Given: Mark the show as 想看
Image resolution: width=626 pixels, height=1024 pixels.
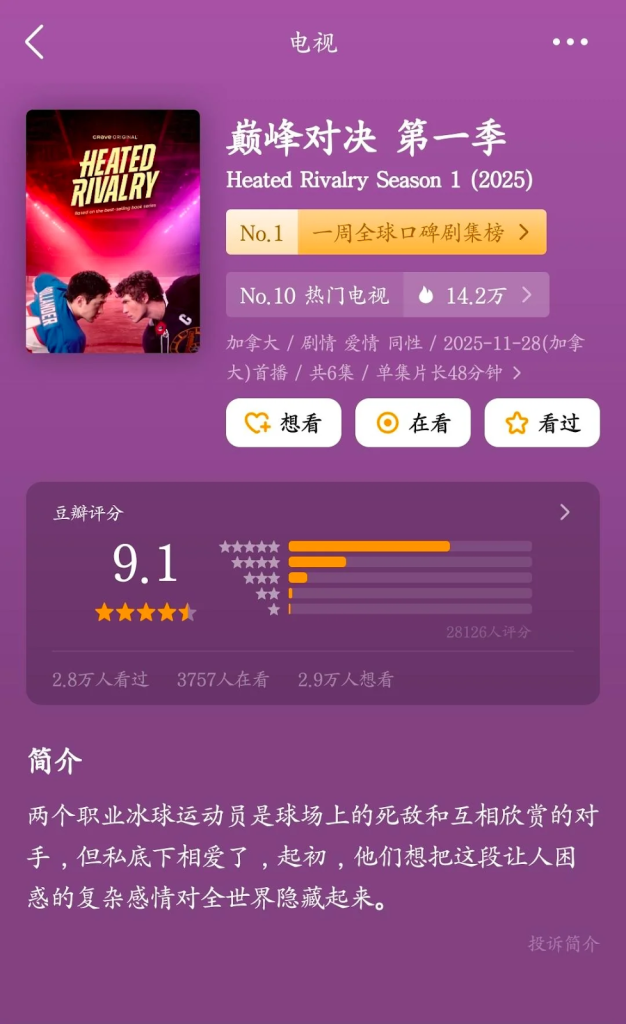Looking at the screenshot, I should click(x=283, y=423).
